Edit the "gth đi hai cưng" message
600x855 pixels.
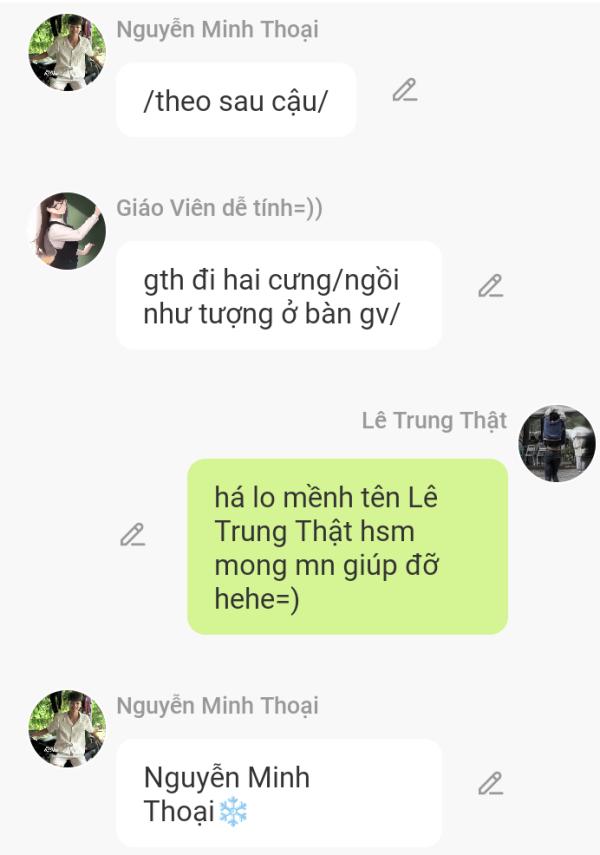coord(490,286)
